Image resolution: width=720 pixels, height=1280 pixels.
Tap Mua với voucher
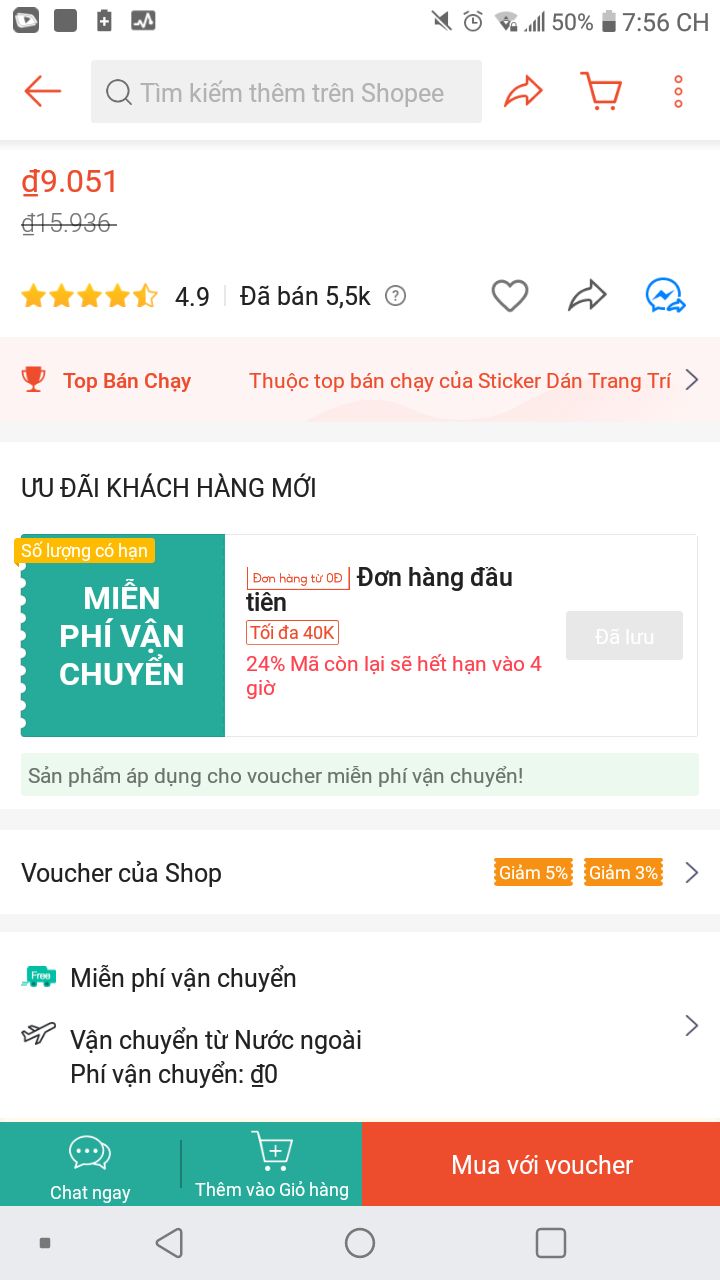(541, 1165)
